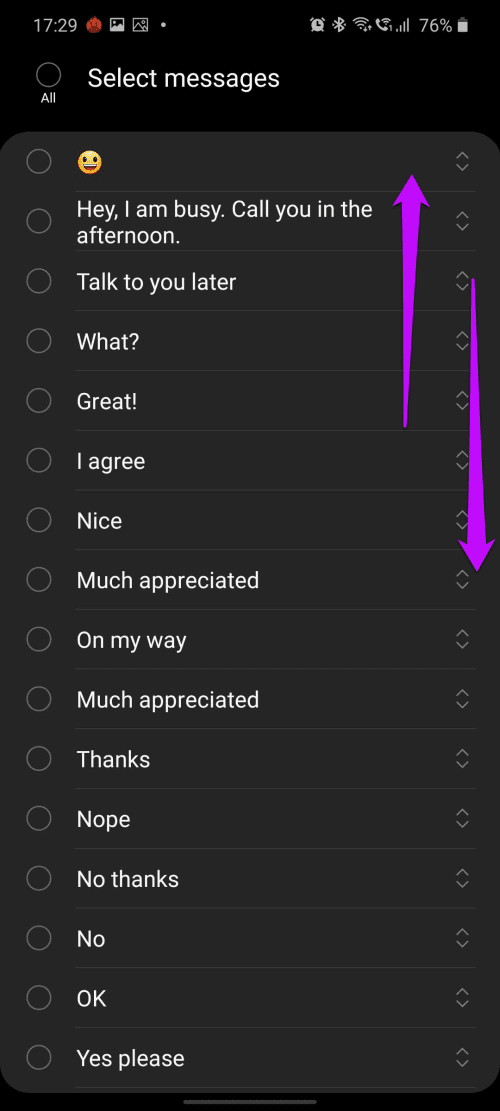Screen dimensions: 500x1111
Task: Tap the reorder handle next to "No"
Action: click(462, 939)
